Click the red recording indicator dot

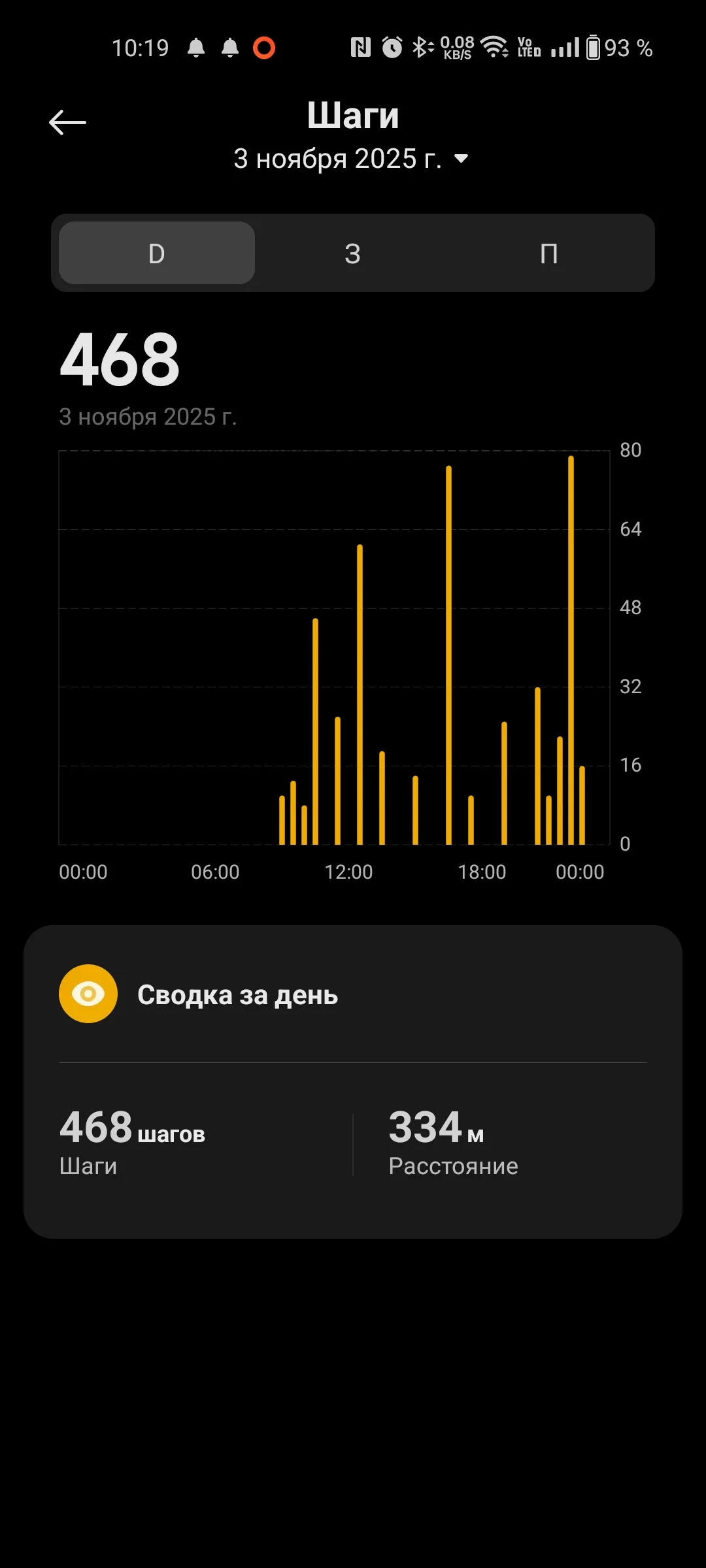point(264,48)
